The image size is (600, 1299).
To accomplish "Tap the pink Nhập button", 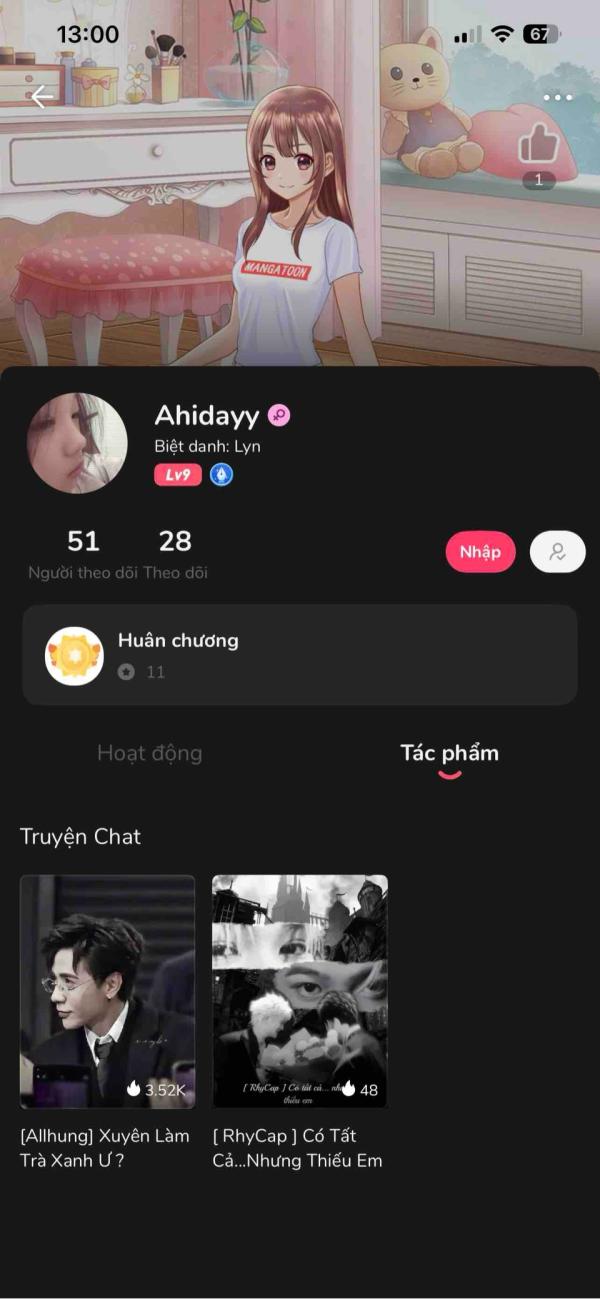I will point(480,552).
